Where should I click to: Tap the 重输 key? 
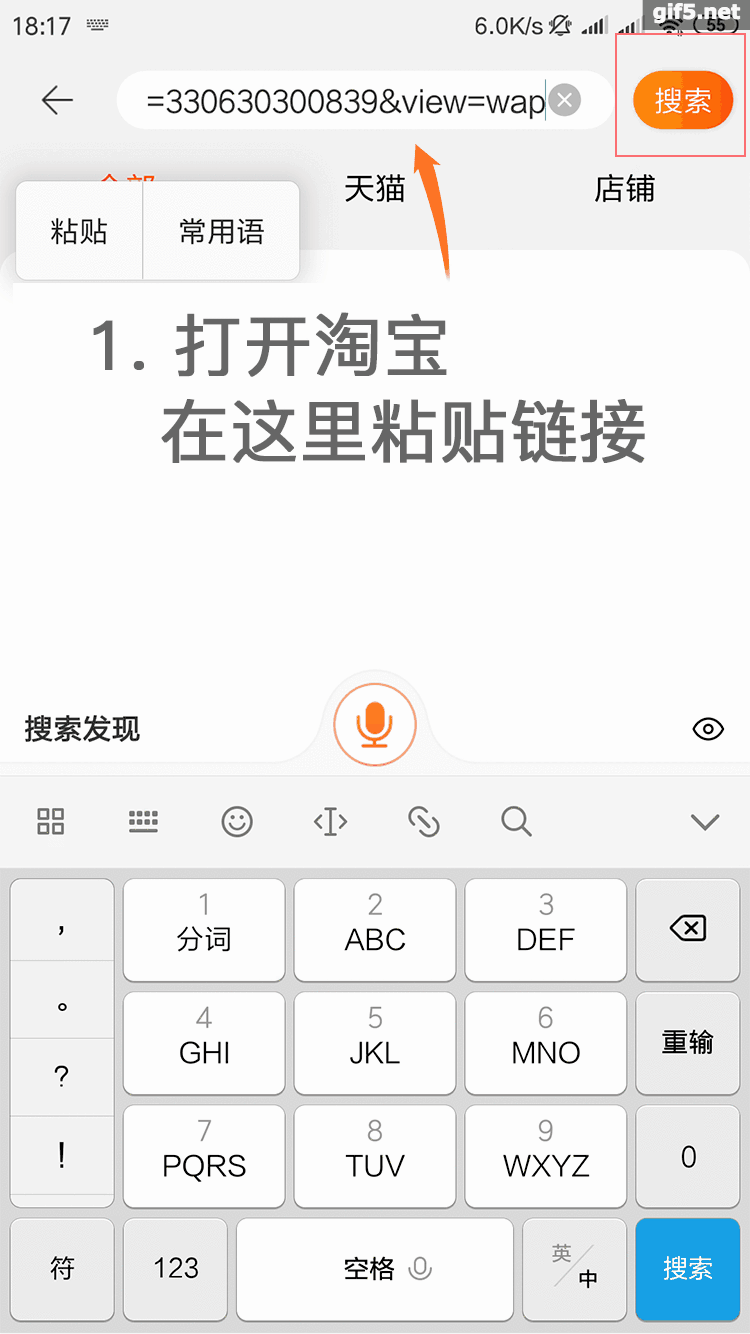687,1042
